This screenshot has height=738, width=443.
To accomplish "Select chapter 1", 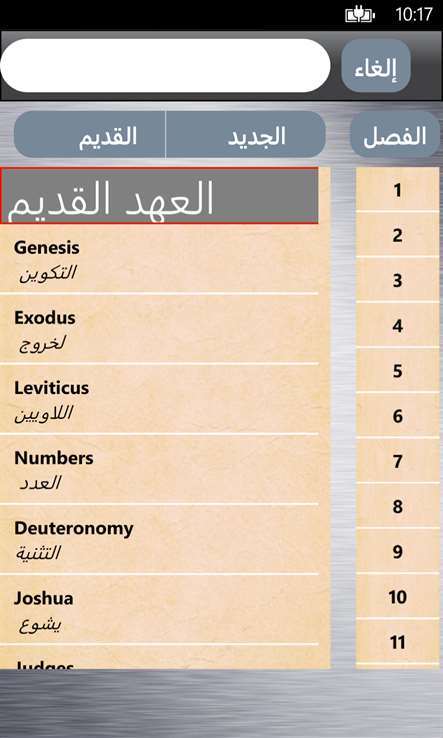I will pos(398,190).
